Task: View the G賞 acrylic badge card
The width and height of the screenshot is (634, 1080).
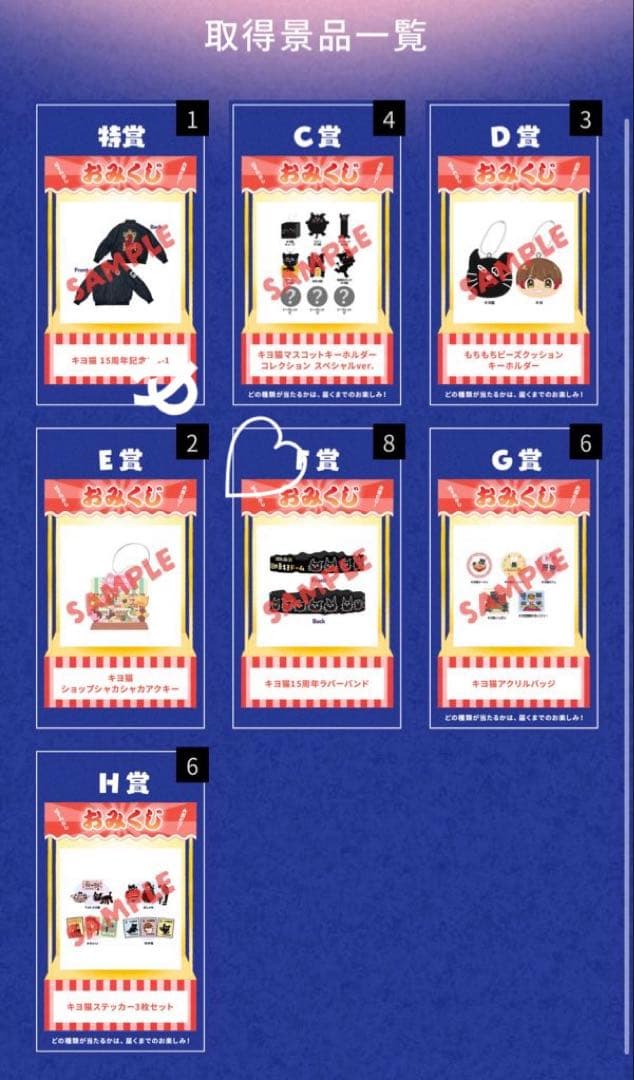Action: [x=513, y=580]
